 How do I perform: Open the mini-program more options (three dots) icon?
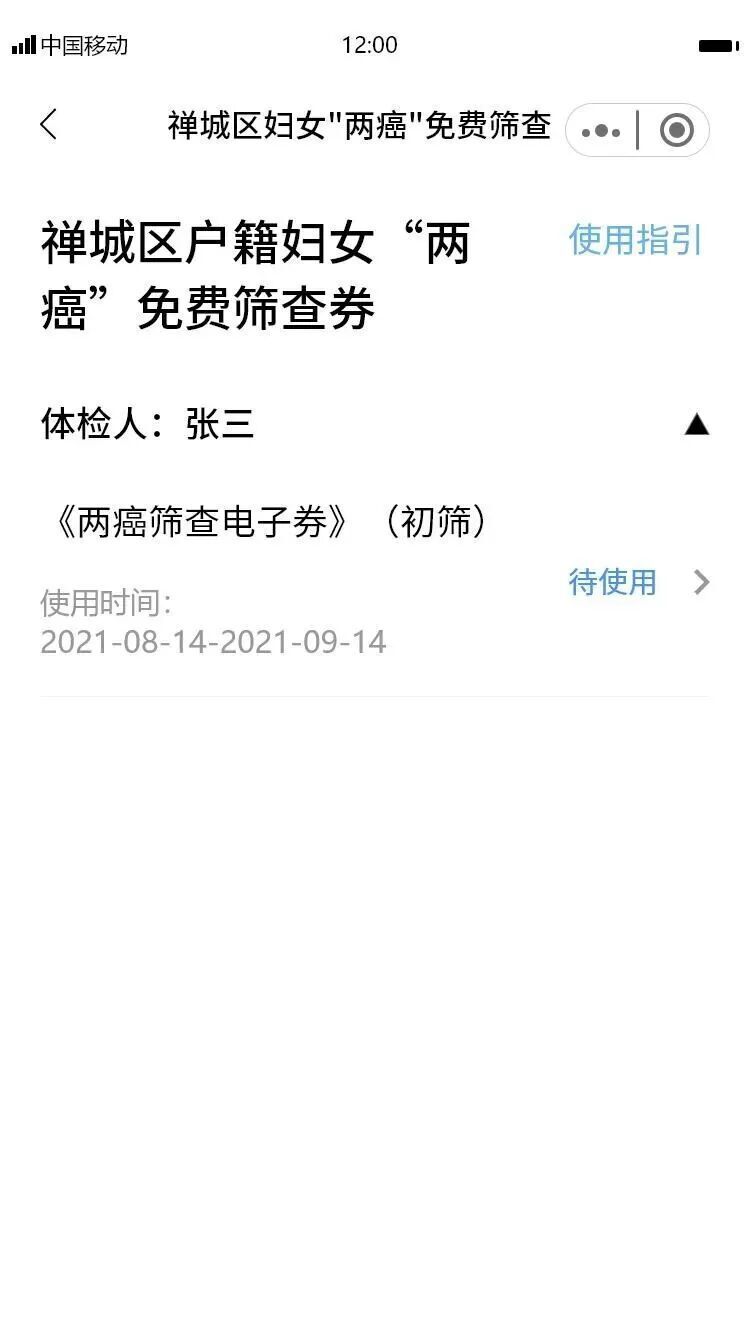[x=603, y=129]
